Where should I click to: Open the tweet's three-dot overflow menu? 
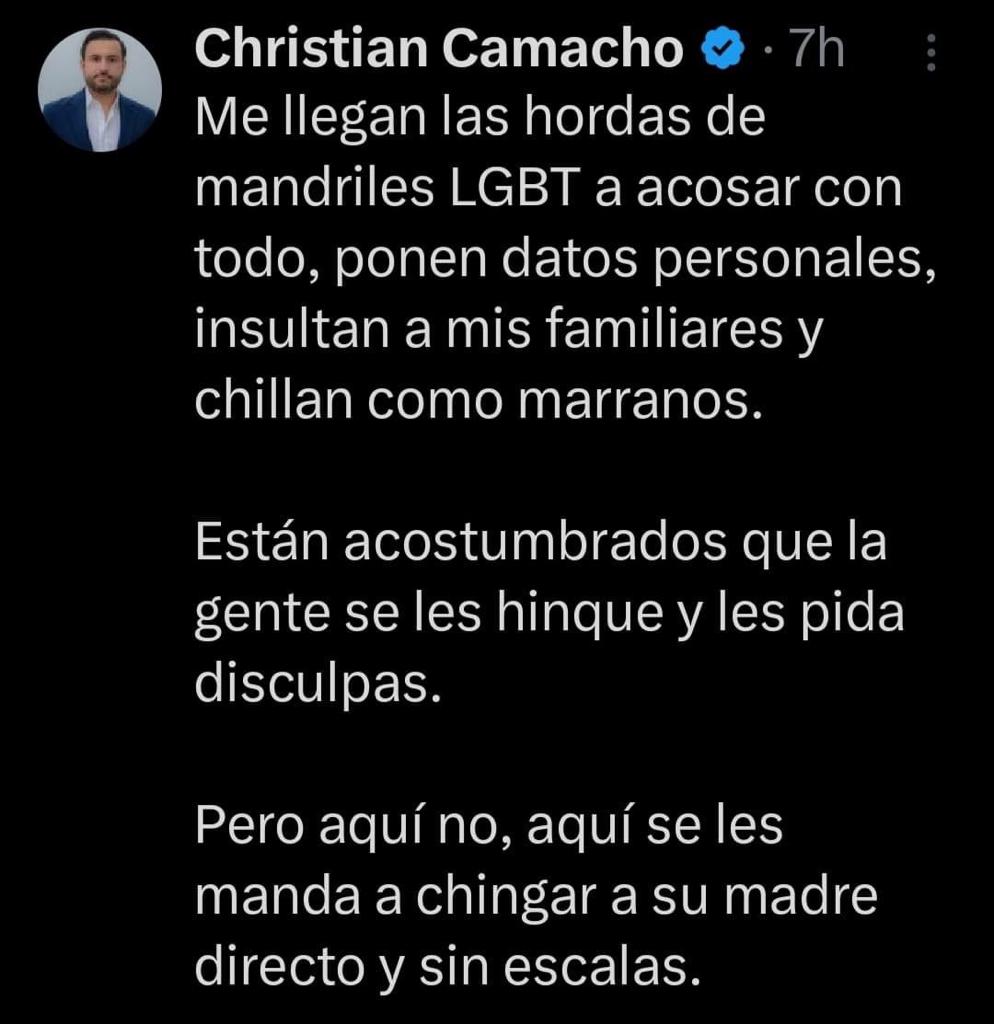click(x=931, y=53)
